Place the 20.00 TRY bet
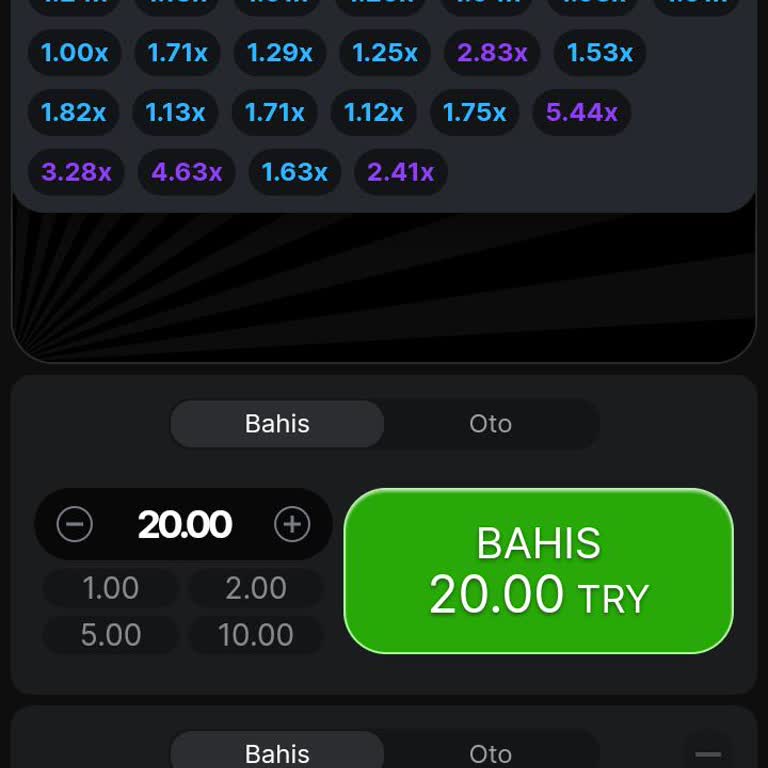The height and width of the screenshot is (768, 768). click(x=538, y=571)
